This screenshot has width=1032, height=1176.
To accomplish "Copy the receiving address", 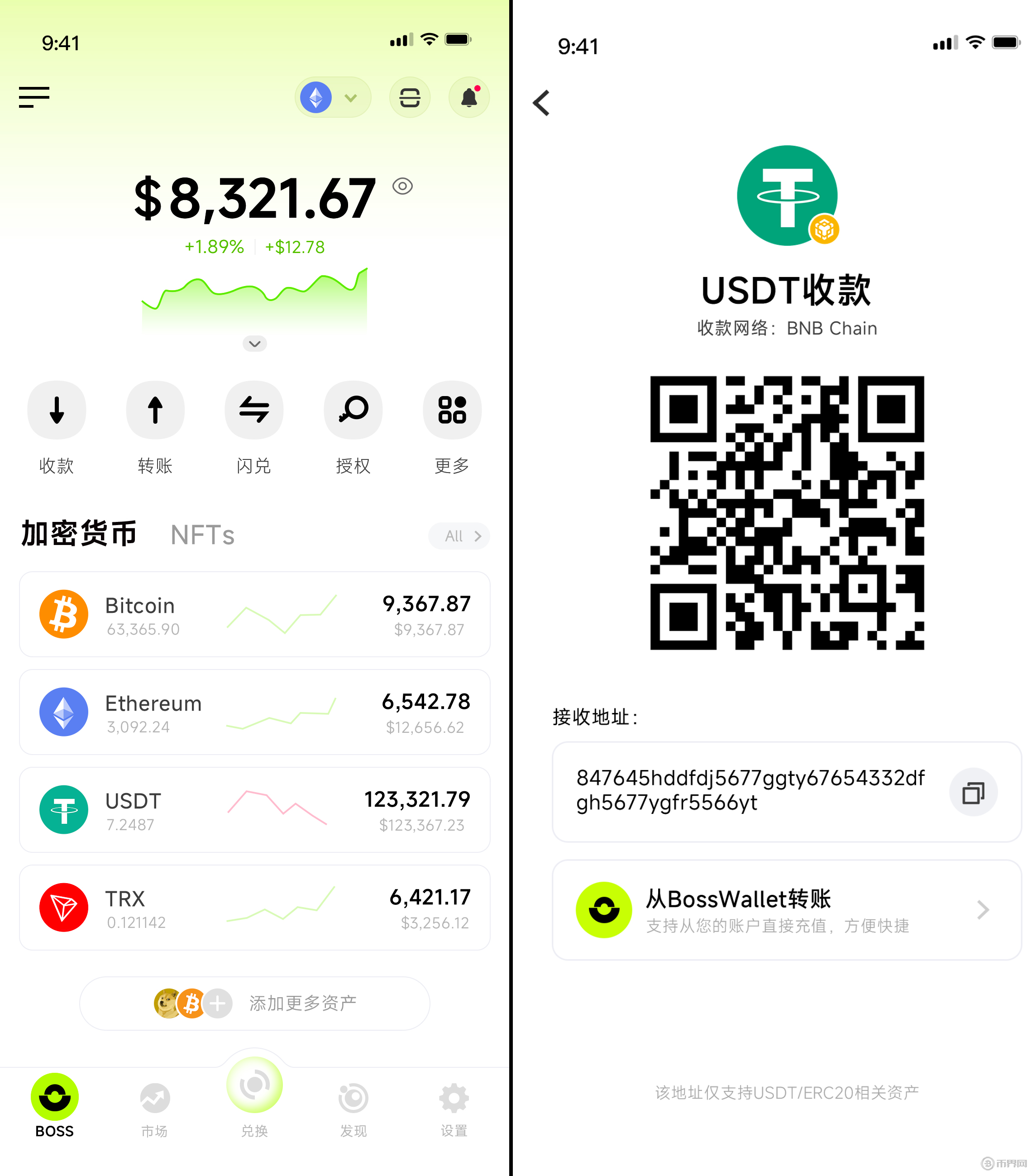I will pos(973,792).
